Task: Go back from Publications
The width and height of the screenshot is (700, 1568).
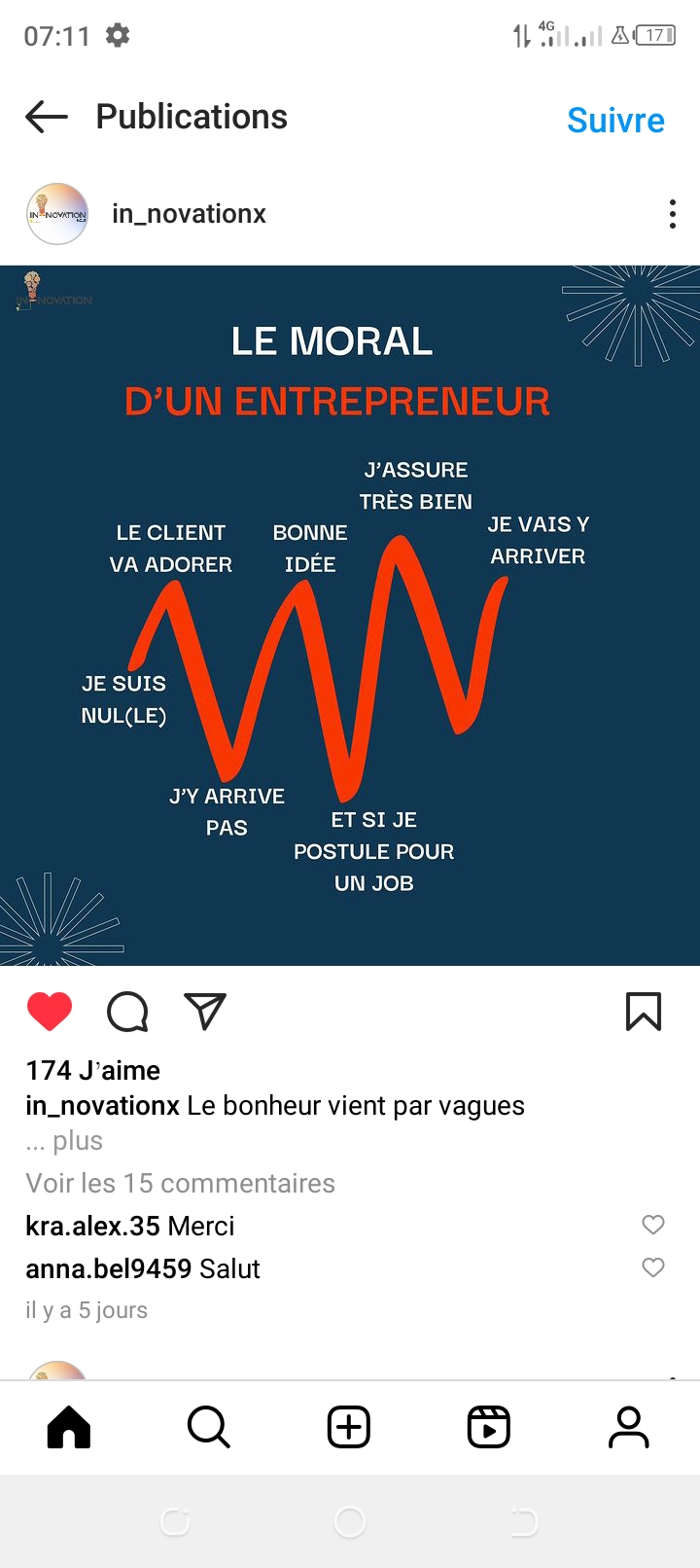Action: [x=47, y=118]
